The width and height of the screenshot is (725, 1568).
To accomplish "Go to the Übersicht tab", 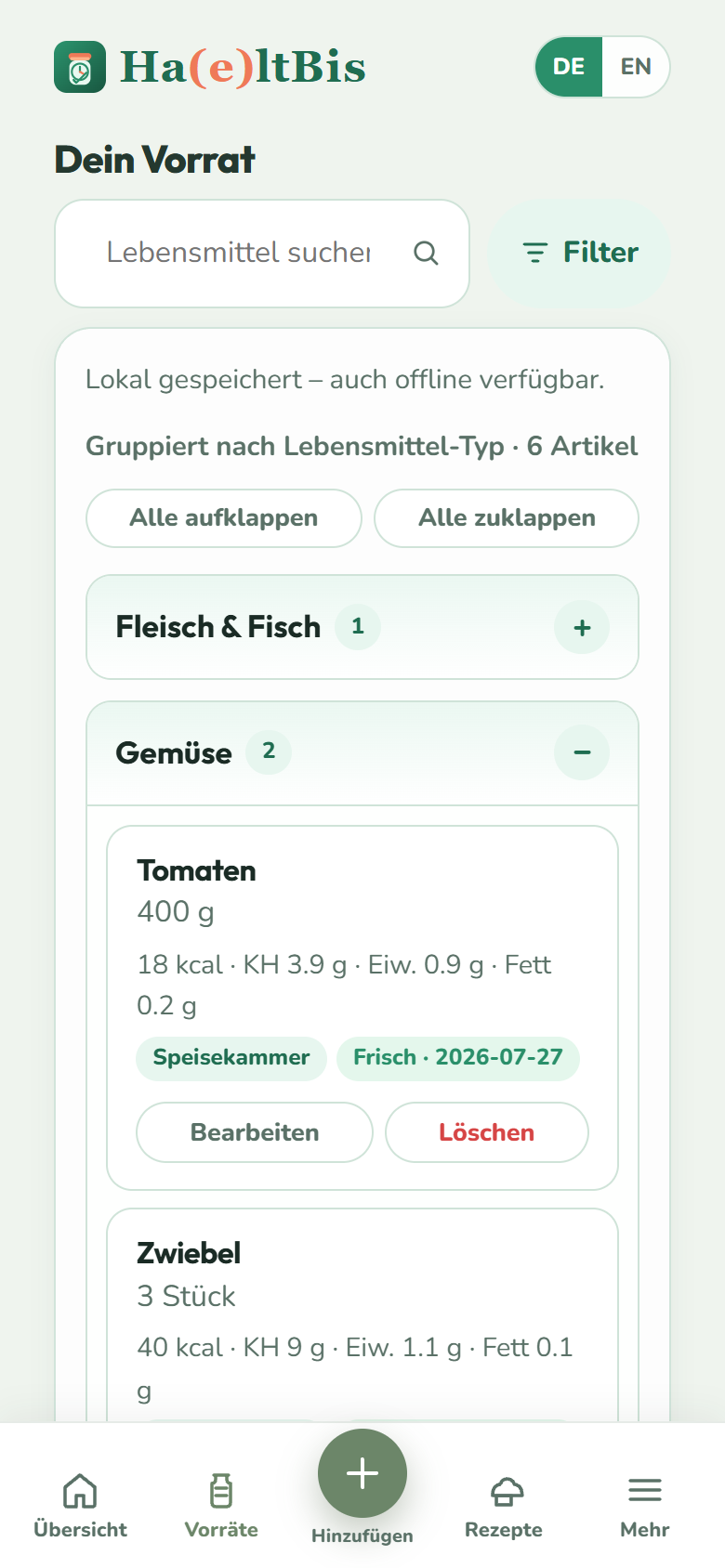I will (80, 1507).
